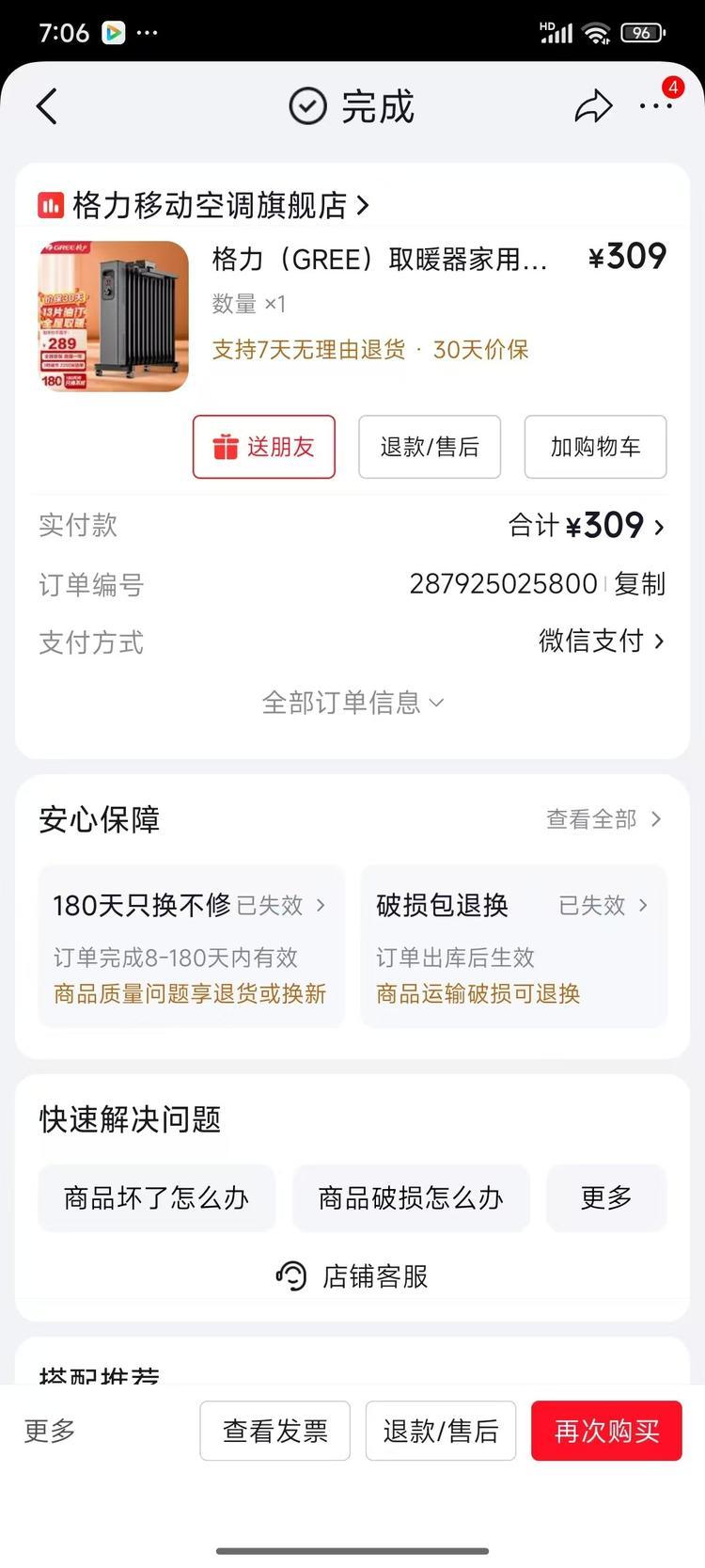This screenshot has height=1568, width=705.
Task: Tap 再次购买 to buy again
Action: tap(606, 1431)
